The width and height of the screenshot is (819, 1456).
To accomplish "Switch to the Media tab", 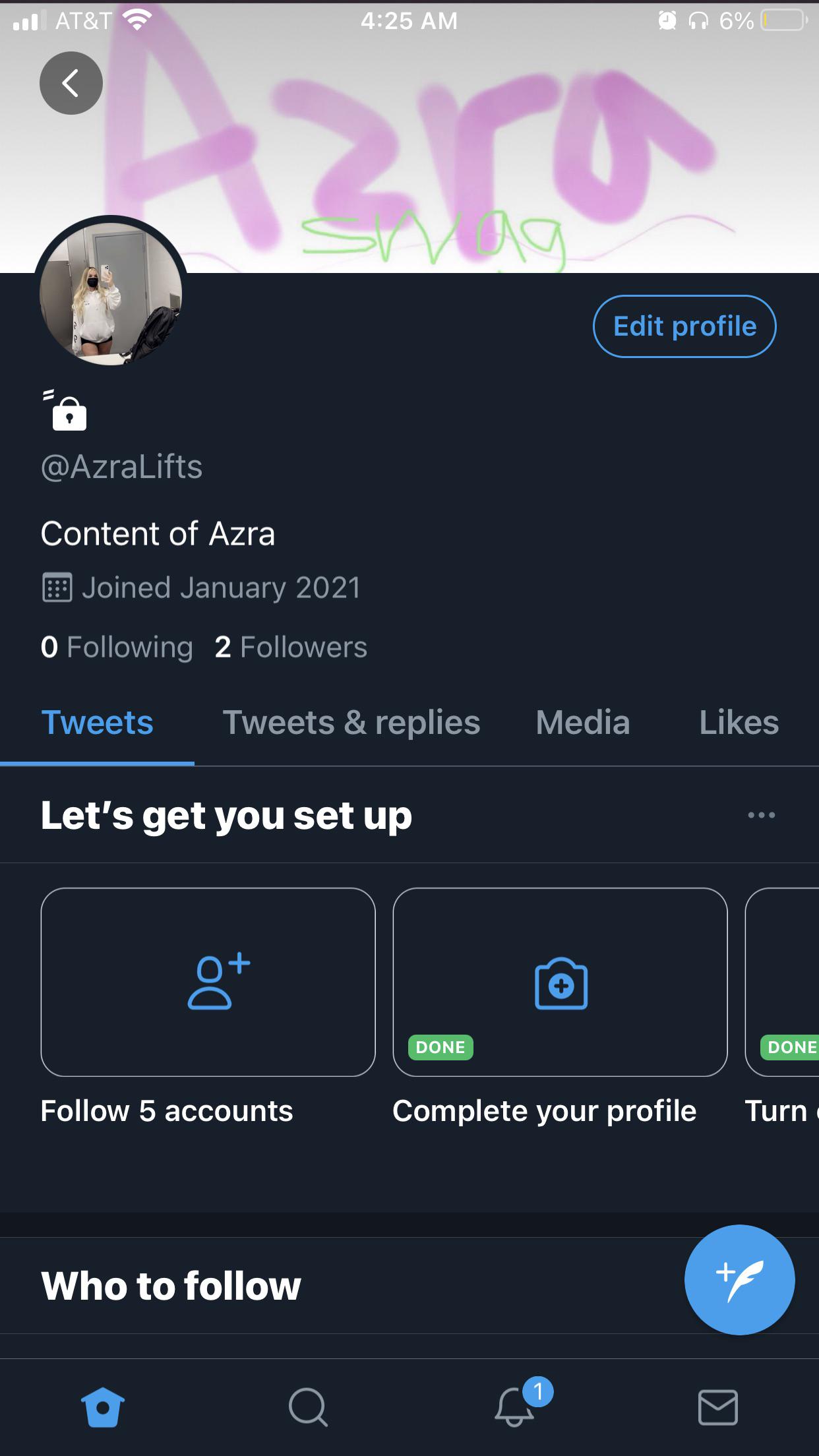I will pos(582,723).
